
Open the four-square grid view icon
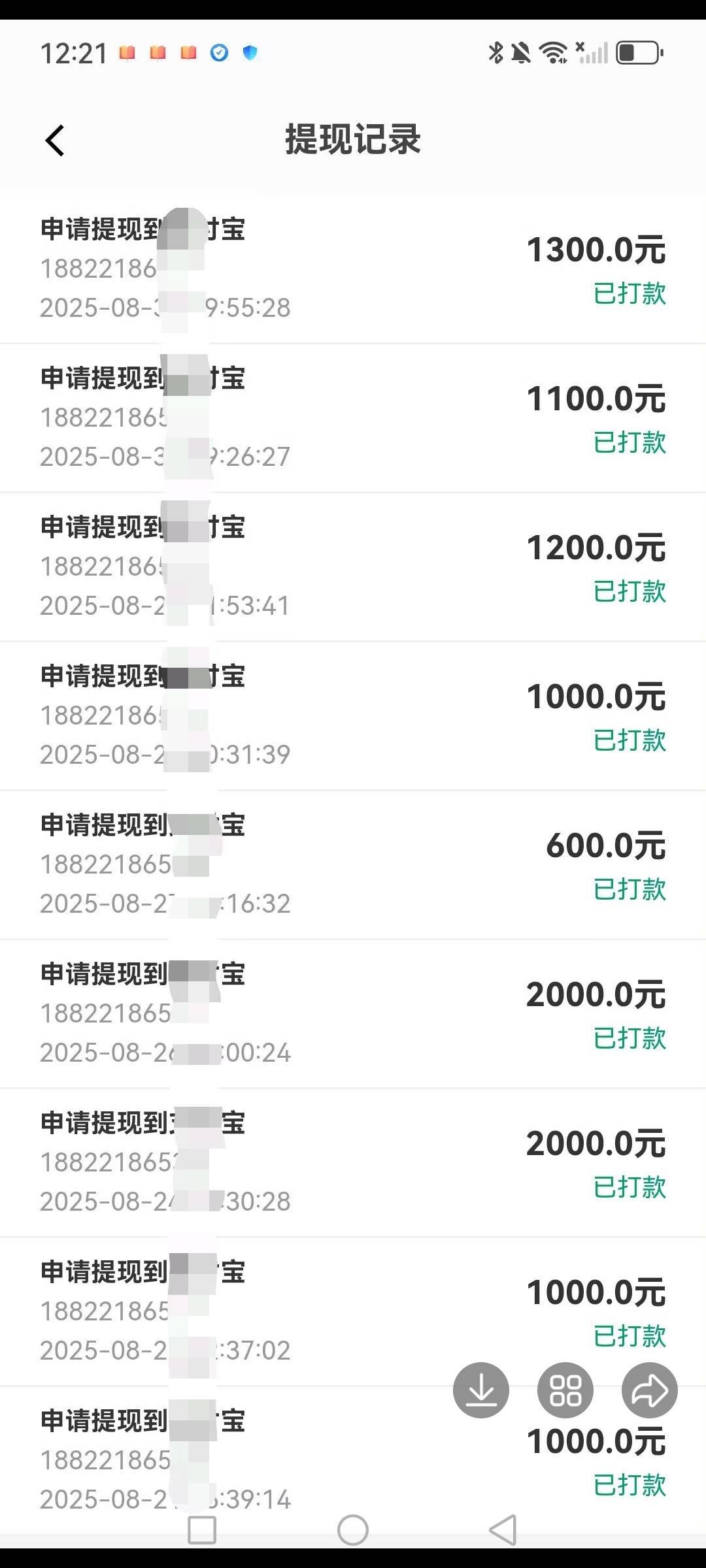coord(565,1390)
